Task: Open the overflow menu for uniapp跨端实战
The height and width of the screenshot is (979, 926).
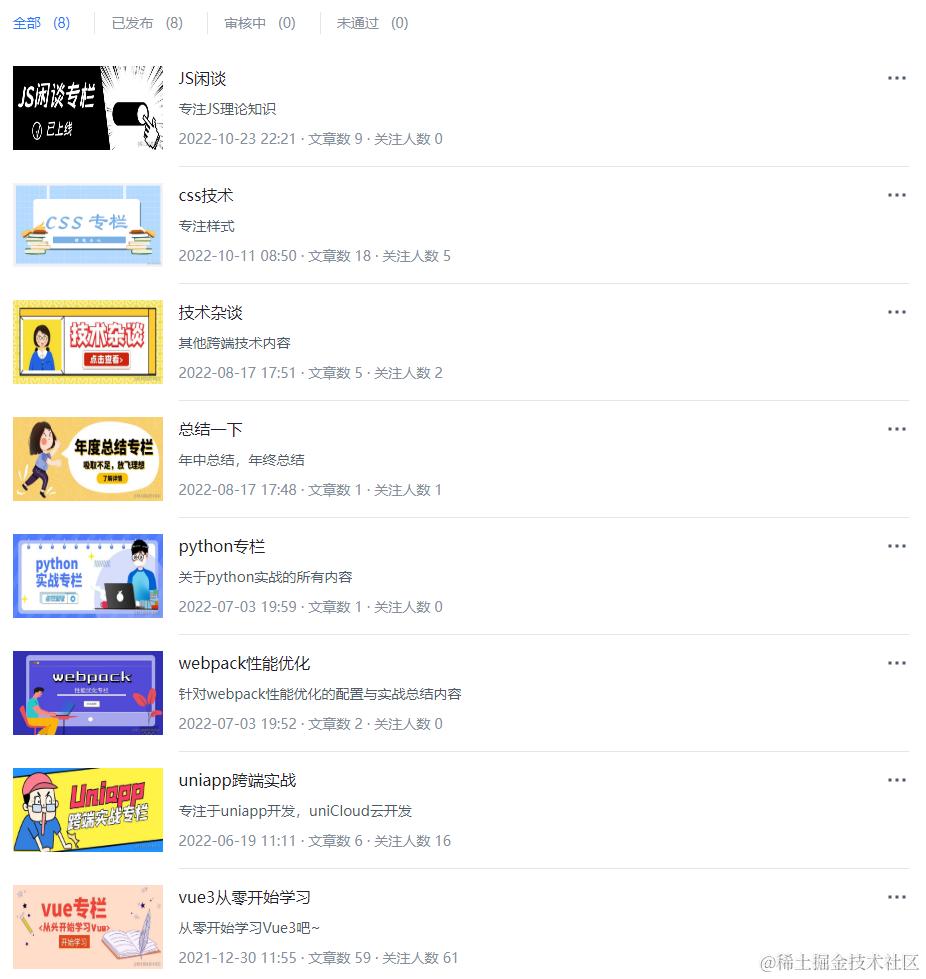Action: [897, 780]
